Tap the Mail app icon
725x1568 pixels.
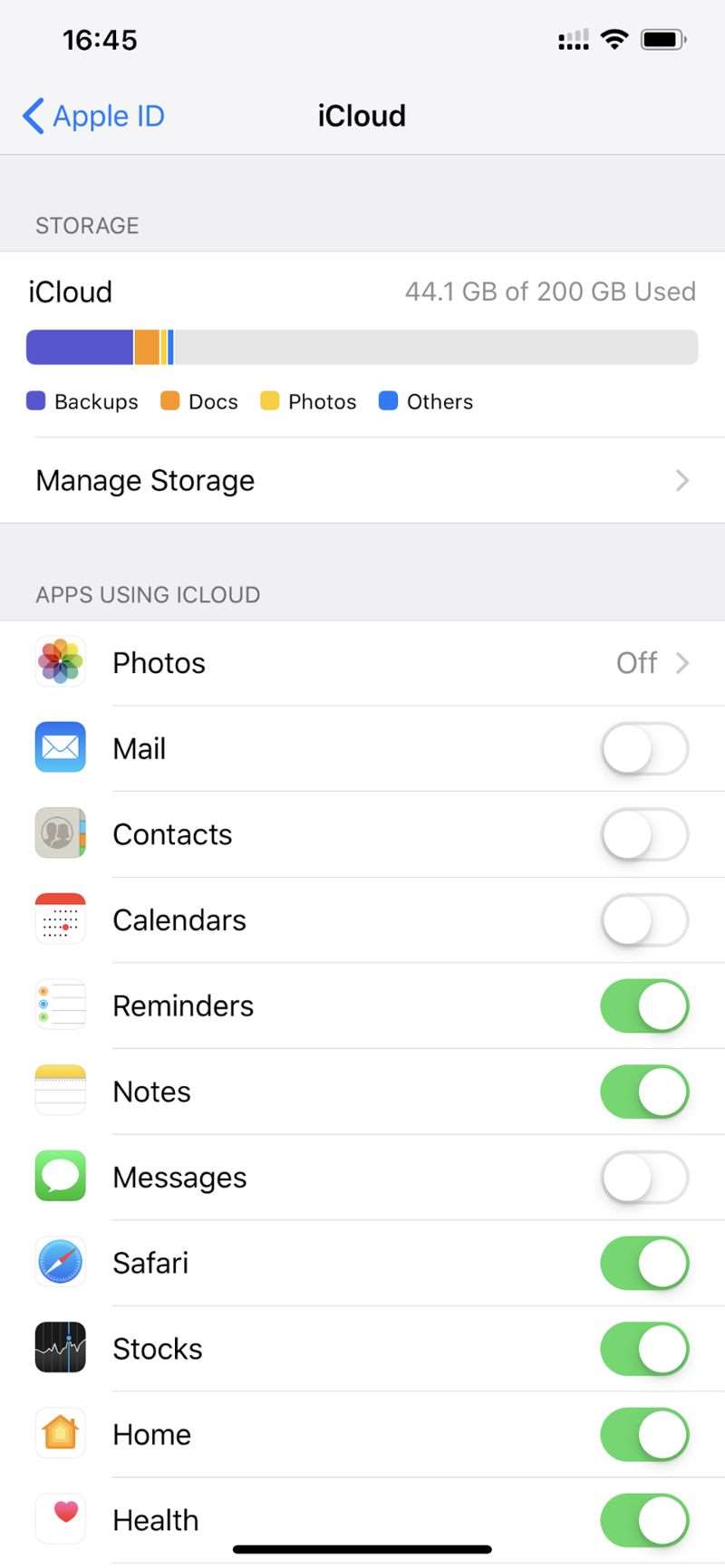click(59, 747)
